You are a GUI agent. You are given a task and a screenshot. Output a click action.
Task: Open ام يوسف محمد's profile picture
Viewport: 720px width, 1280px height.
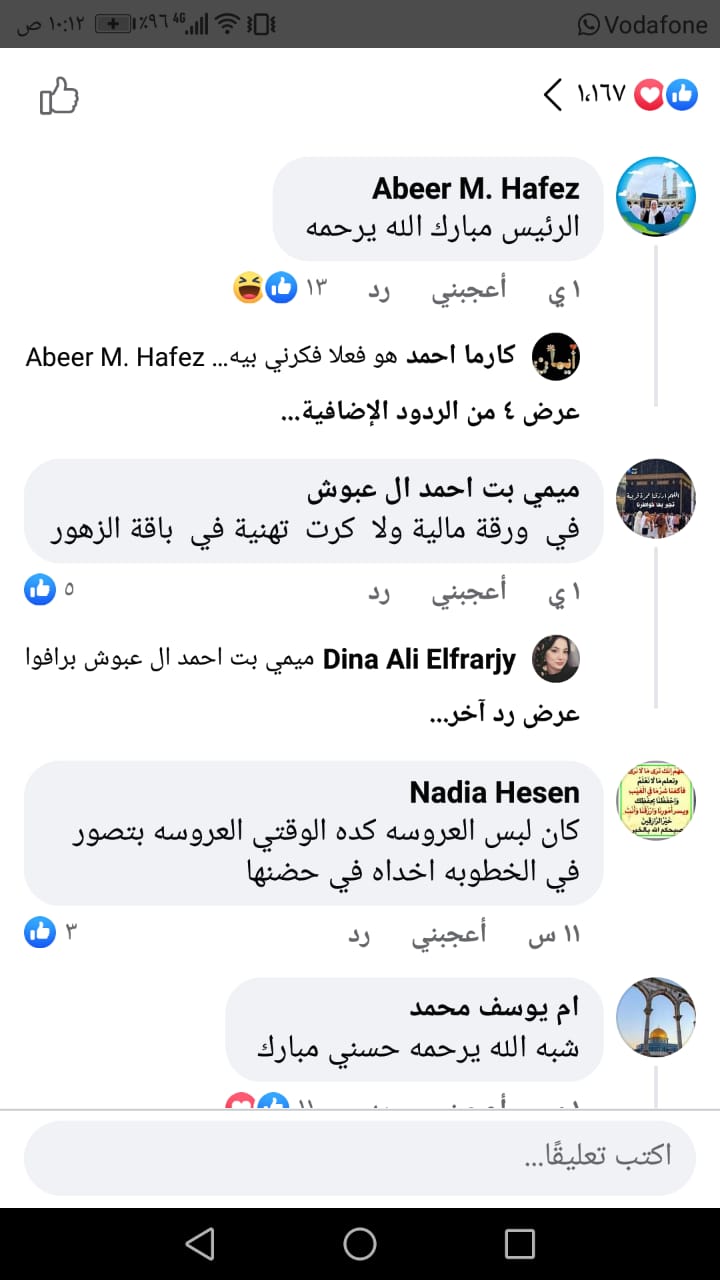tap(655, 1016)
